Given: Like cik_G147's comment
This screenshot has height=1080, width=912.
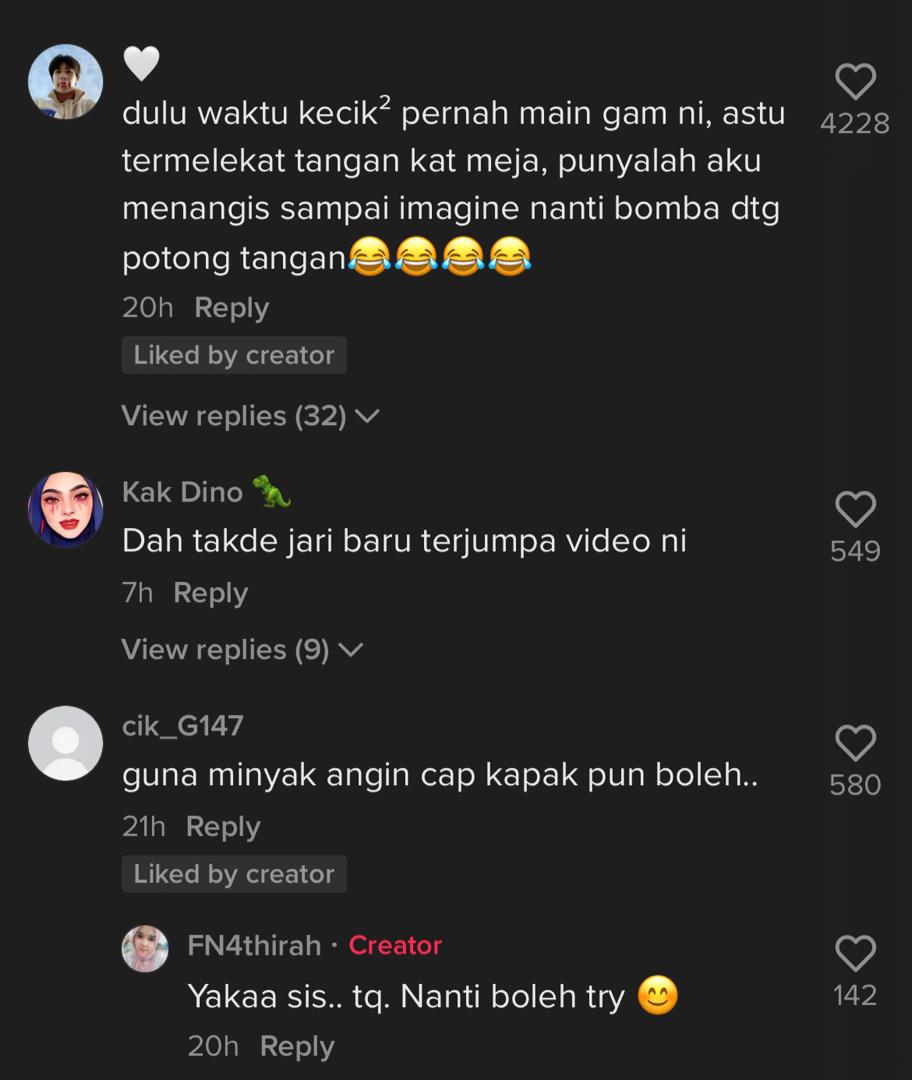Looking at the screenshot, I should tap(855, 744).
